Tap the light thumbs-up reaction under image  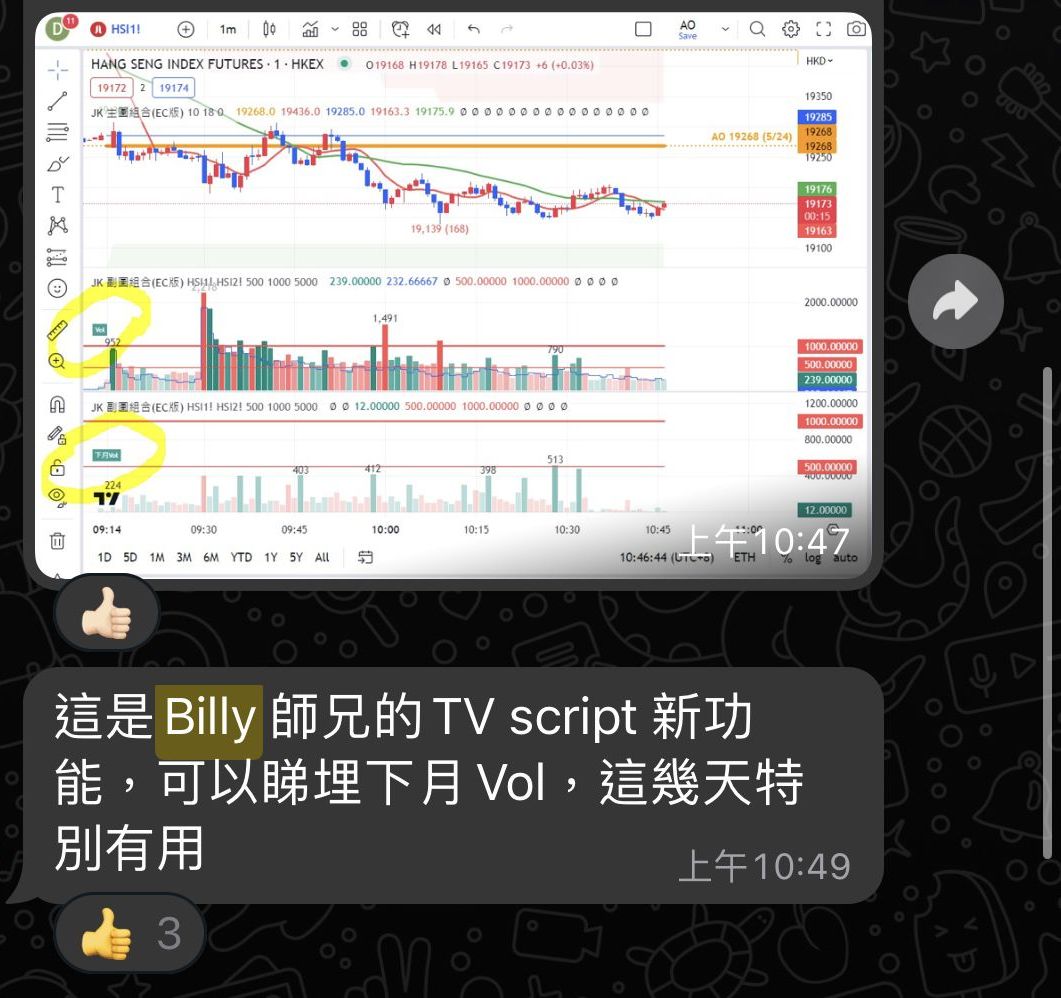click(x=107, y=614)
